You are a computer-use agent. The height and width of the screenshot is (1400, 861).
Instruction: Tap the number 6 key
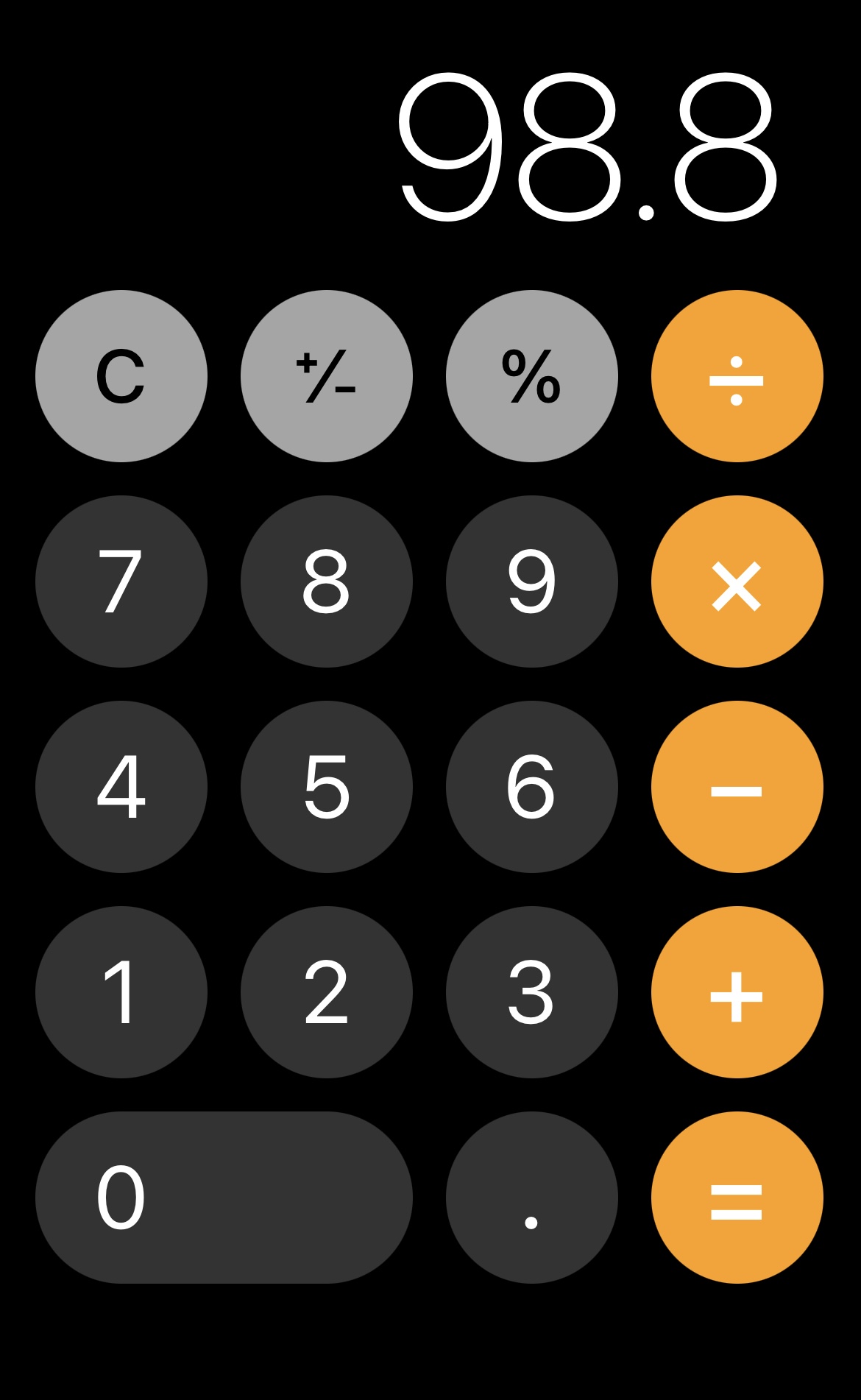(x=532, y=787)
